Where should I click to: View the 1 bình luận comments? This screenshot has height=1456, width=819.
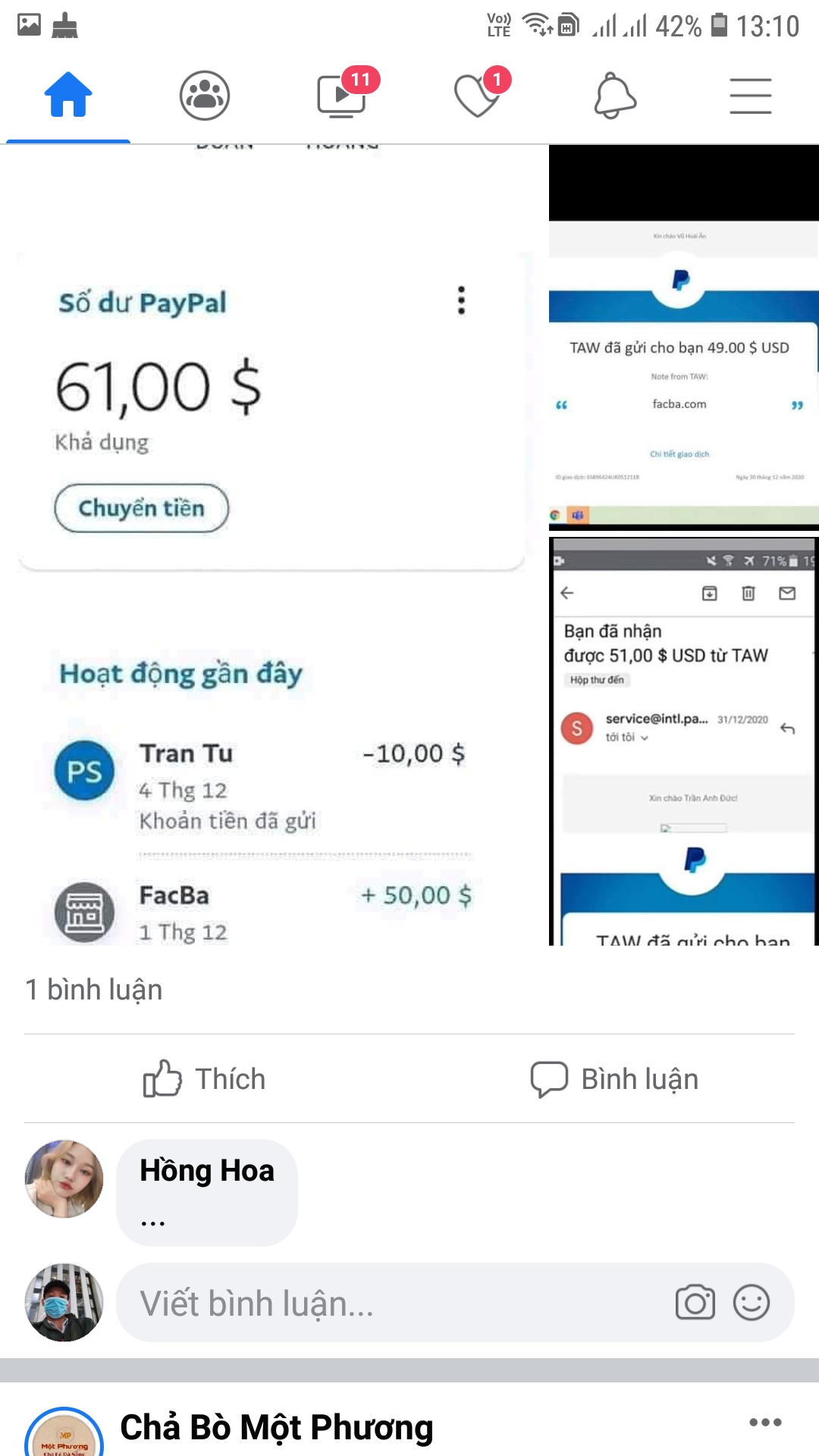pyautogui.click(x=94, y=990)
